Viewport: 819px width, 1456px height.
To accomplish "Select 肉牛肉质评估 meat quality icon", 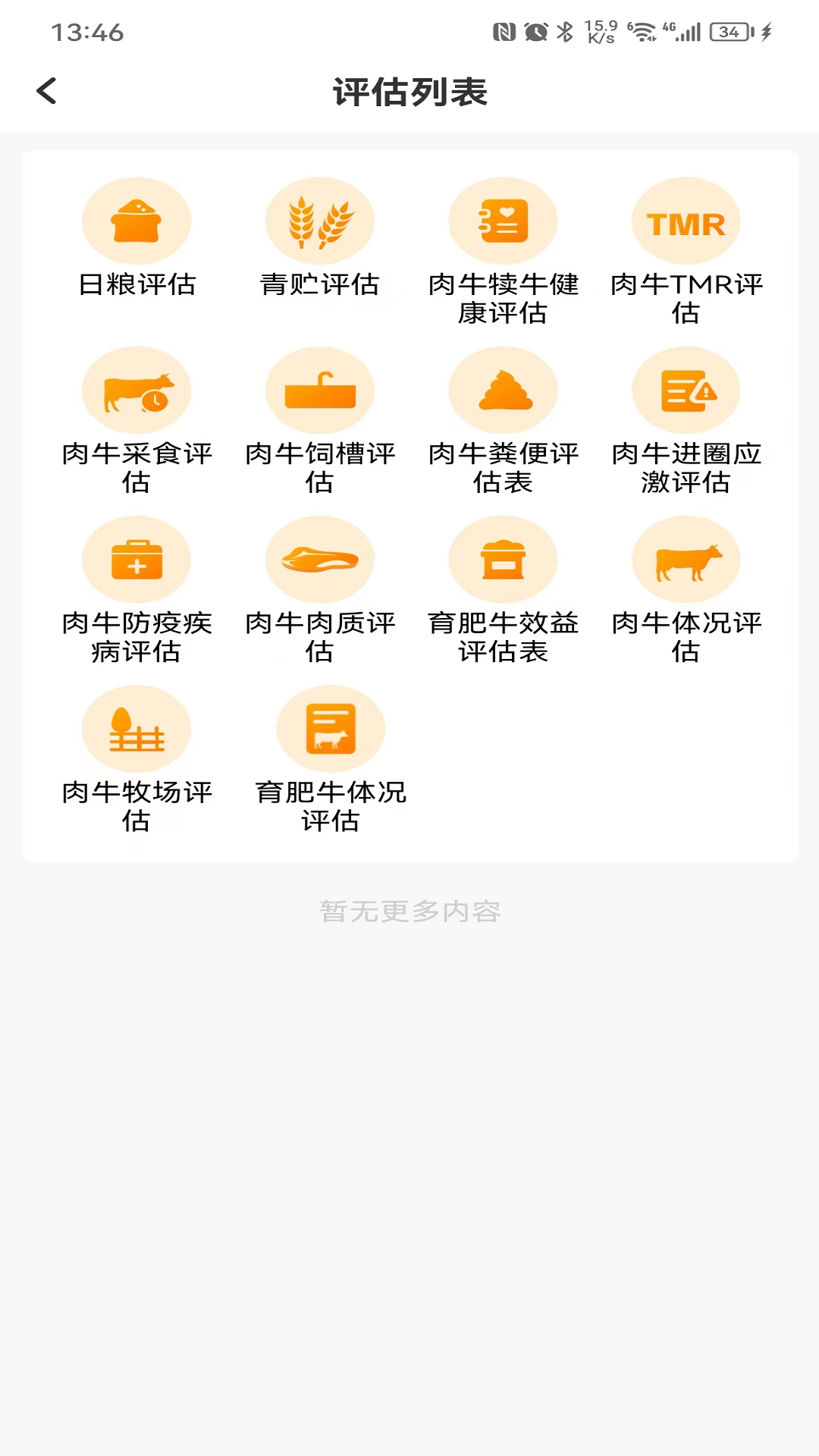I will click(320, 559).
